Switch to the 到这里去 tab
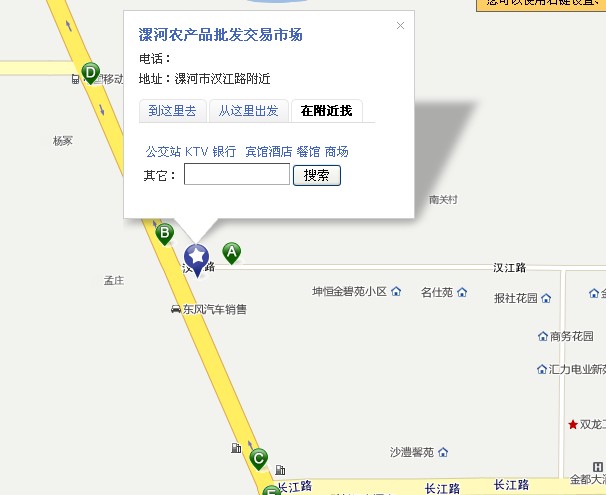This screenshot has width=606, height=495. [171, 111]
